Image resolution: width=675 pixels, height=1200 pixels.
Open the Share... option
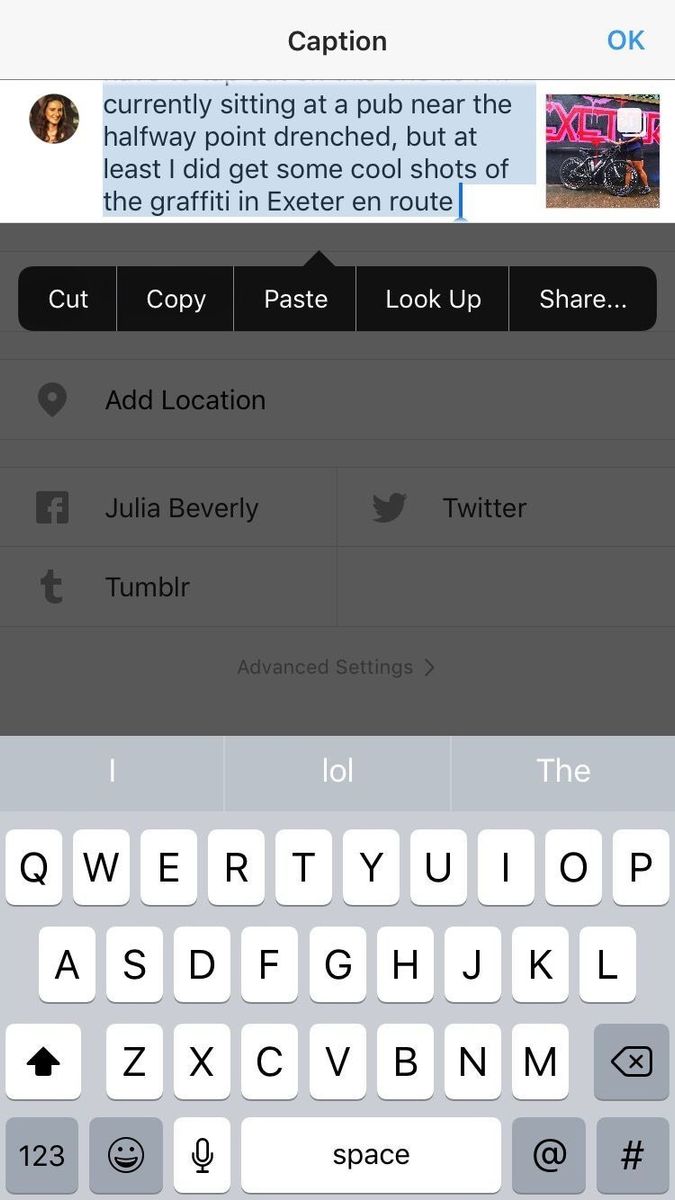tap(582, 299)
